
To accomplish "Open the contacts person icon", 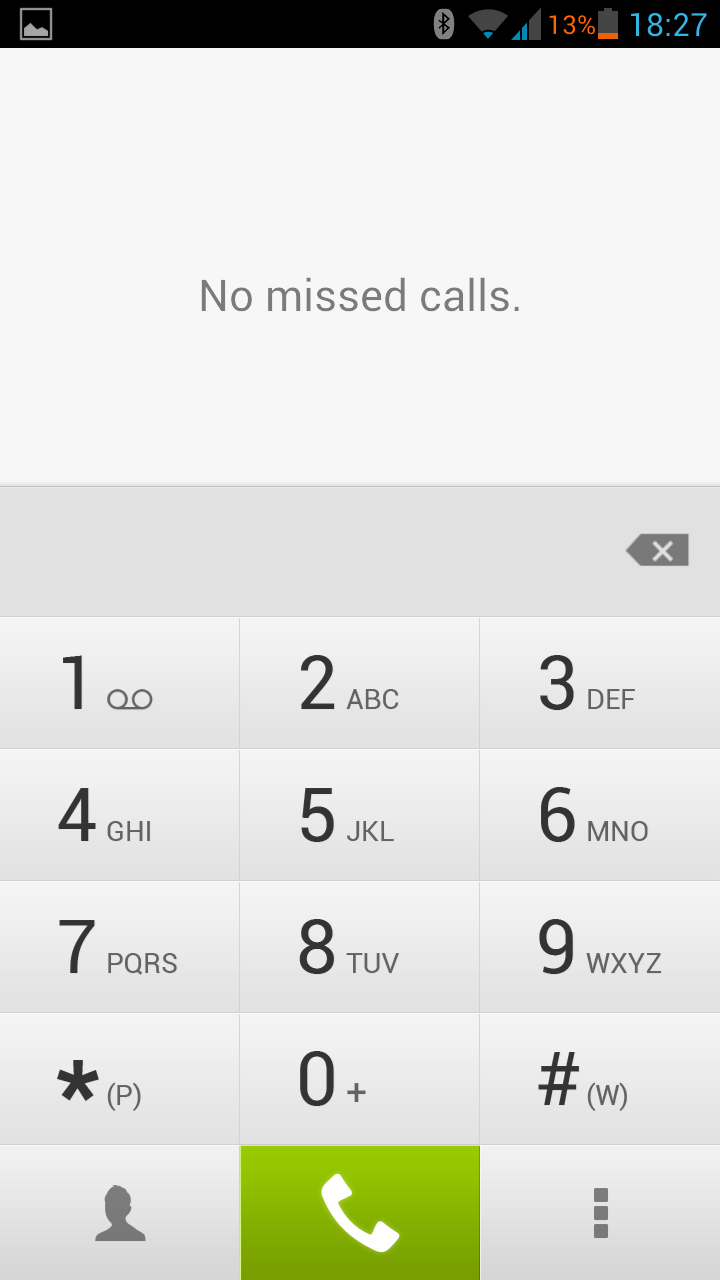I will [x=119, y=1213].
